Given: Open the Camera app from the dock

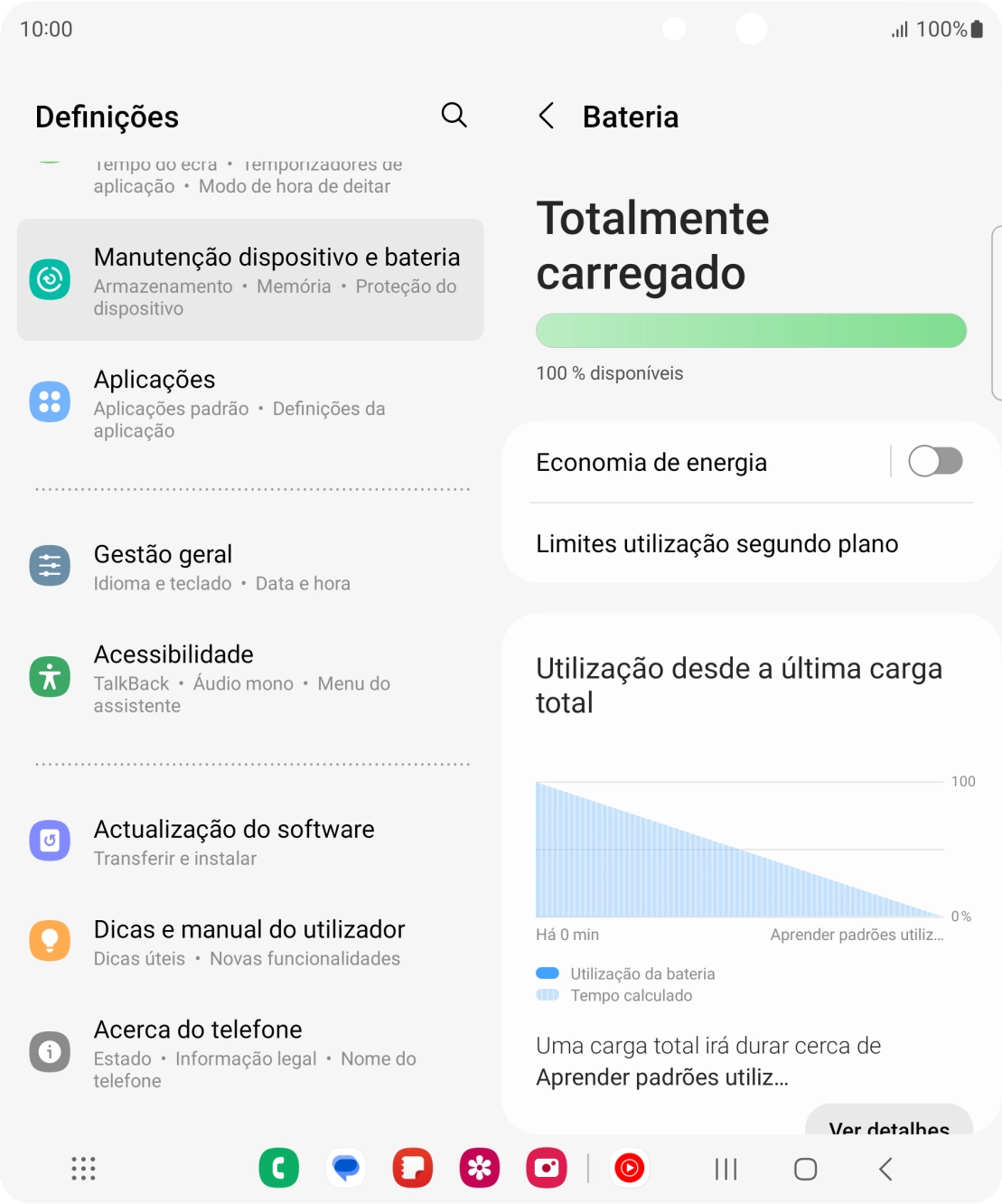Looking at the screenshot, I should (546, 1167).
